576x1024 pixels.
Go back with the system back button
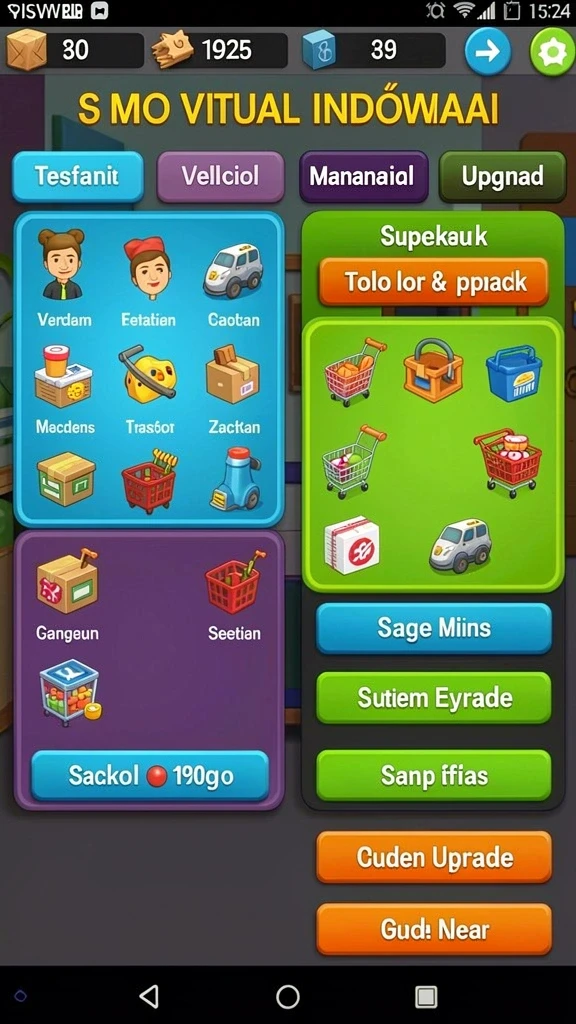pos(150,996)
